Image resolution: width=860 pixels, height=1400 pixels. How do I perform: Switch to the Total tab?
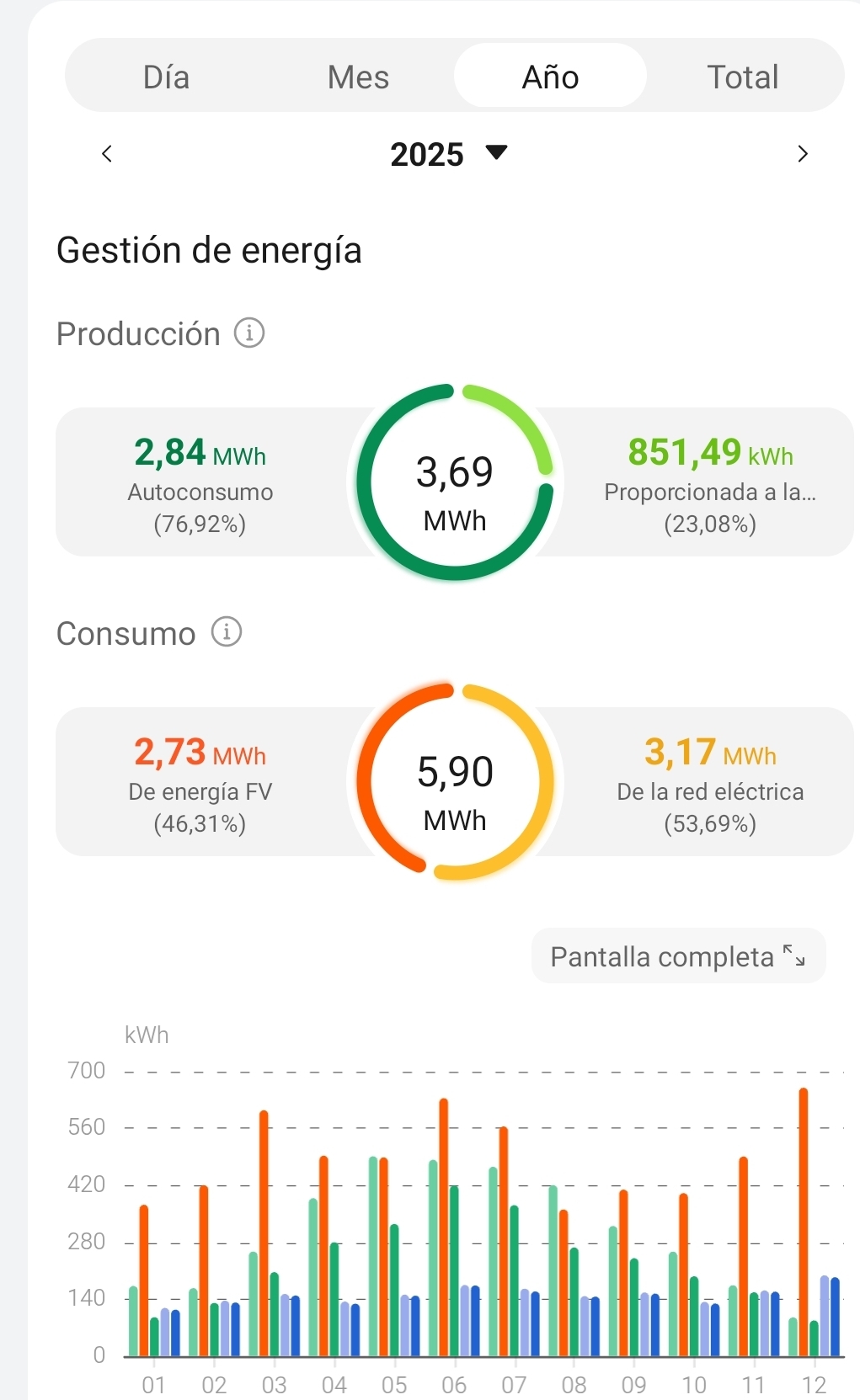point(742,77)
